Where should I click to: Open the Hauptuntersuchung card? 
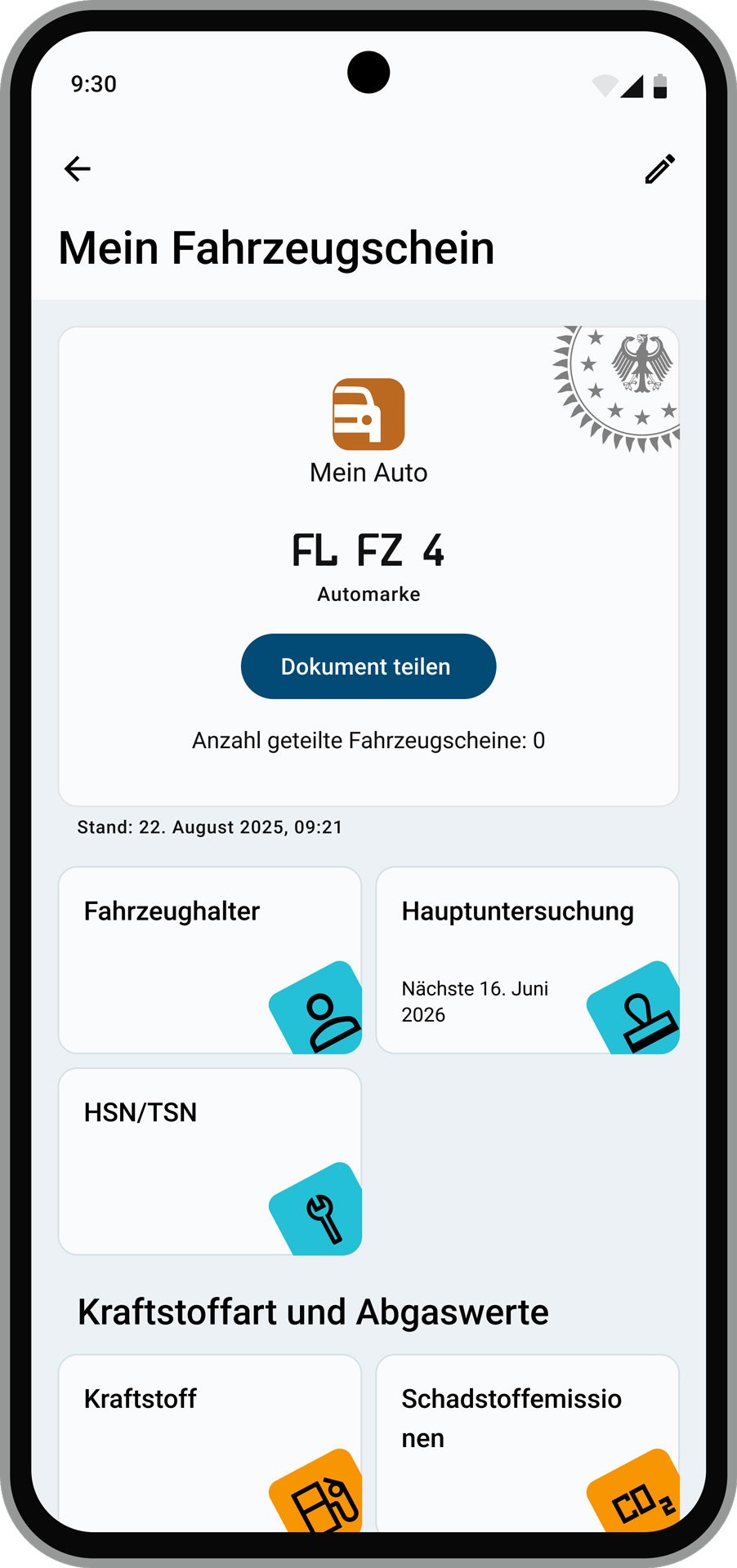[527, 960]
